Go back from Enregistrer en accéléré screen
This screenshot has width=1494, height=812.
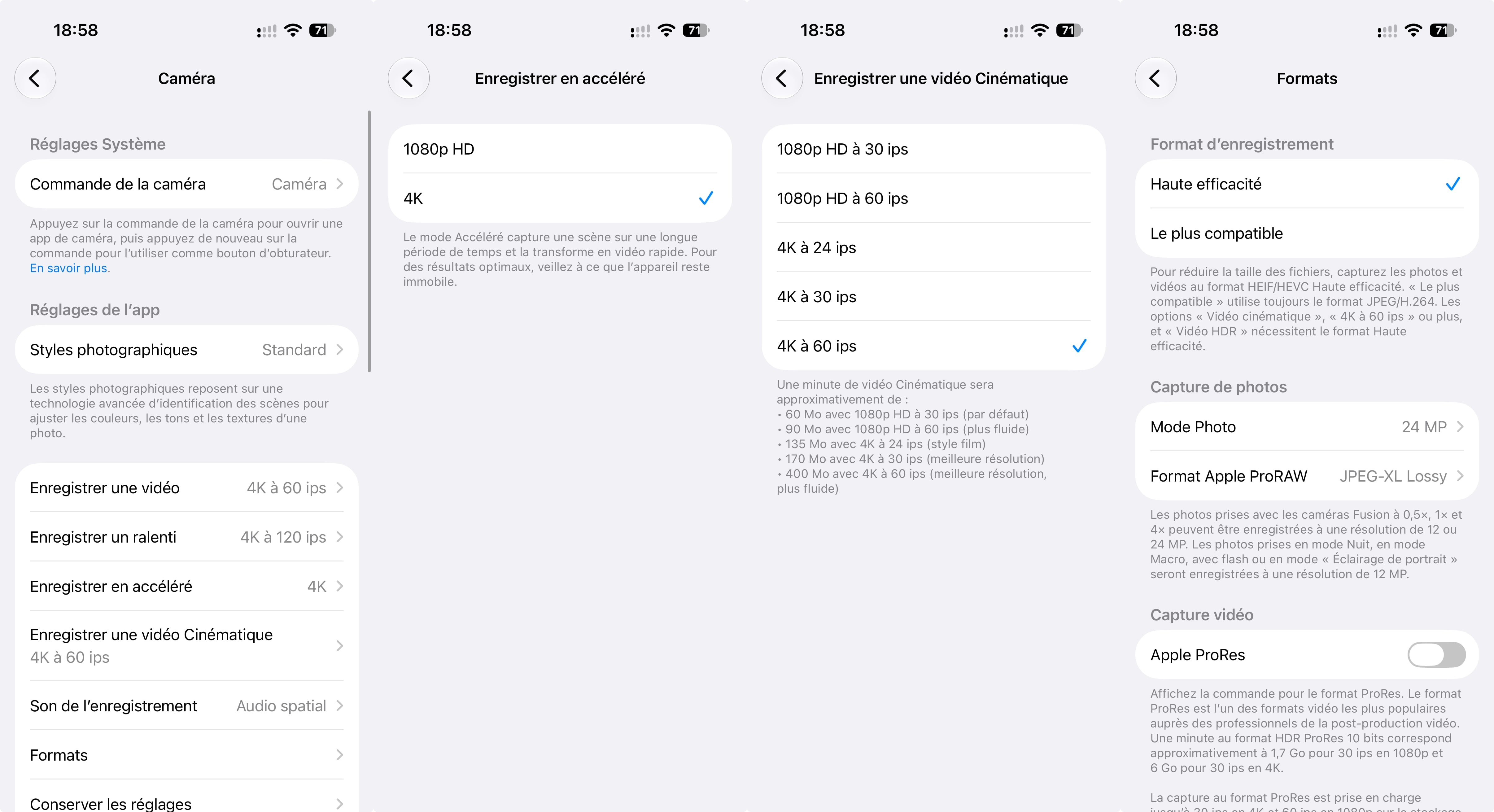click(x=409, y=78)
